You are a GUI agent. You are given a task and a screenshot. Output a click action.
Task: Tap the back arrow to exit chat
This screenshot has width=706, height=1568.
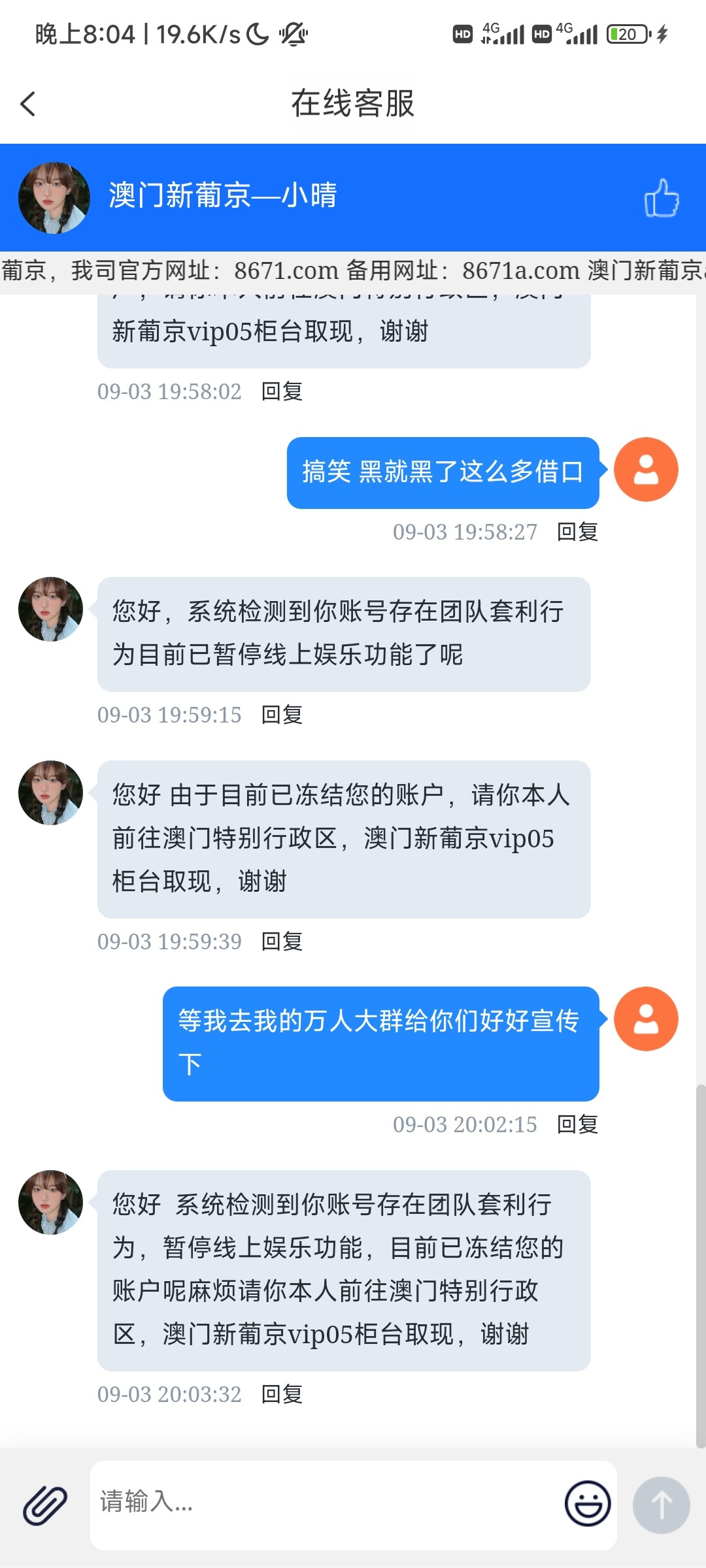(28, 103)
